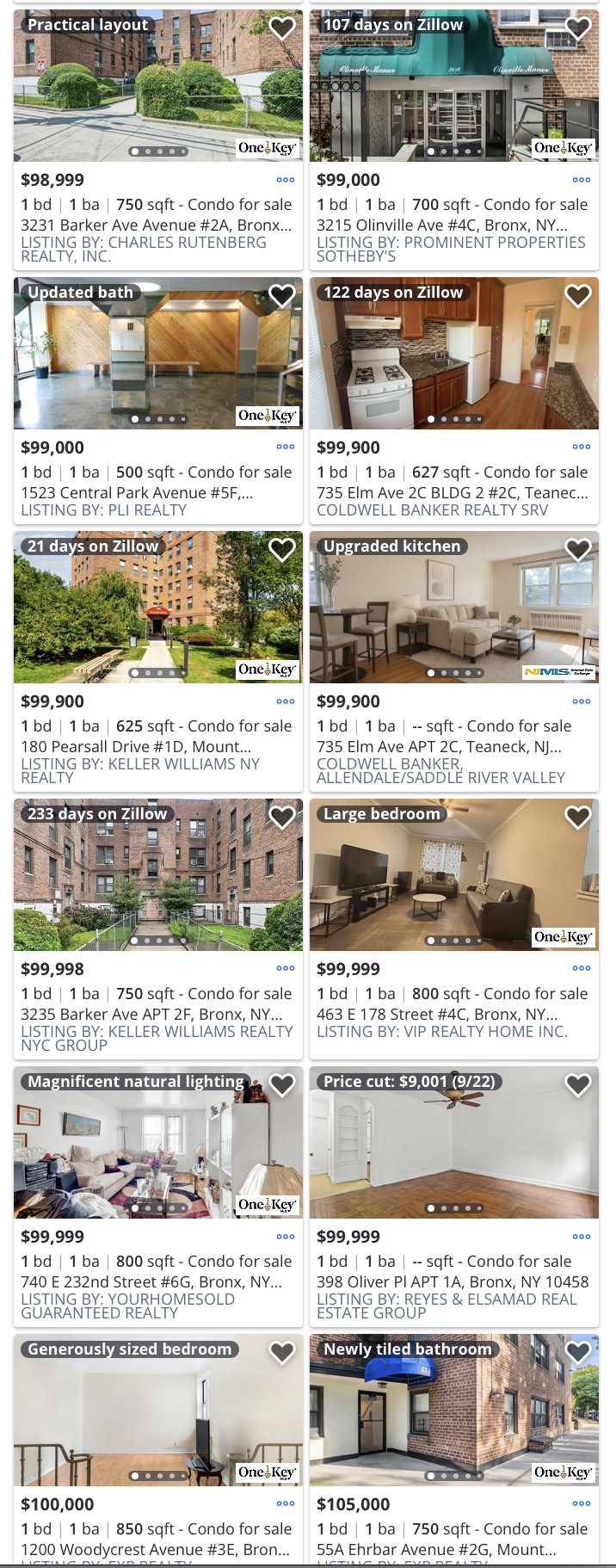The width and height of the screenshot is (616, 1568).
Task: Open the 1523 Central Park Avenue #5F listing
Action: tap(137, 493)
